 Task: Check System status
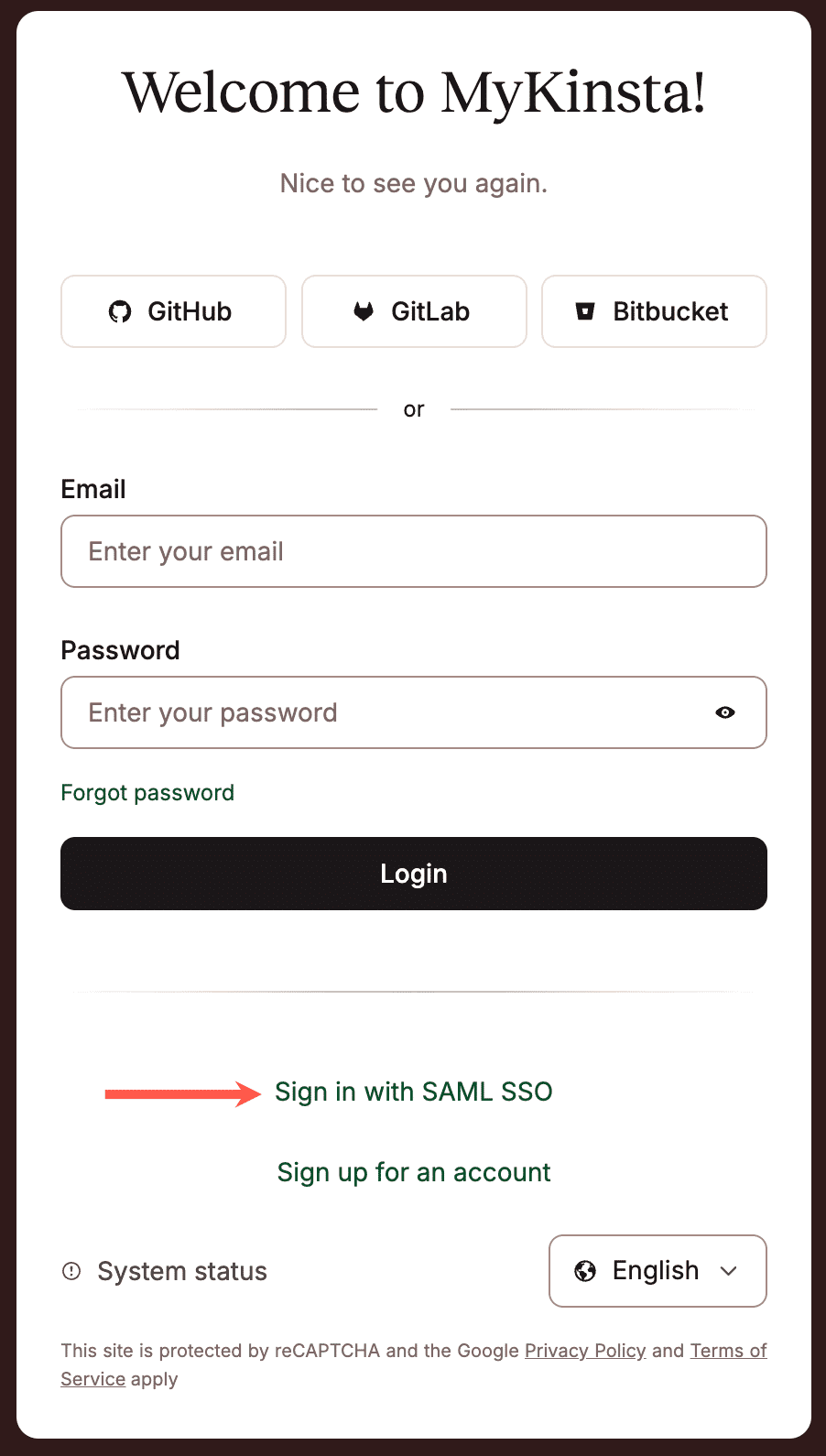[x=181, y=1271]
